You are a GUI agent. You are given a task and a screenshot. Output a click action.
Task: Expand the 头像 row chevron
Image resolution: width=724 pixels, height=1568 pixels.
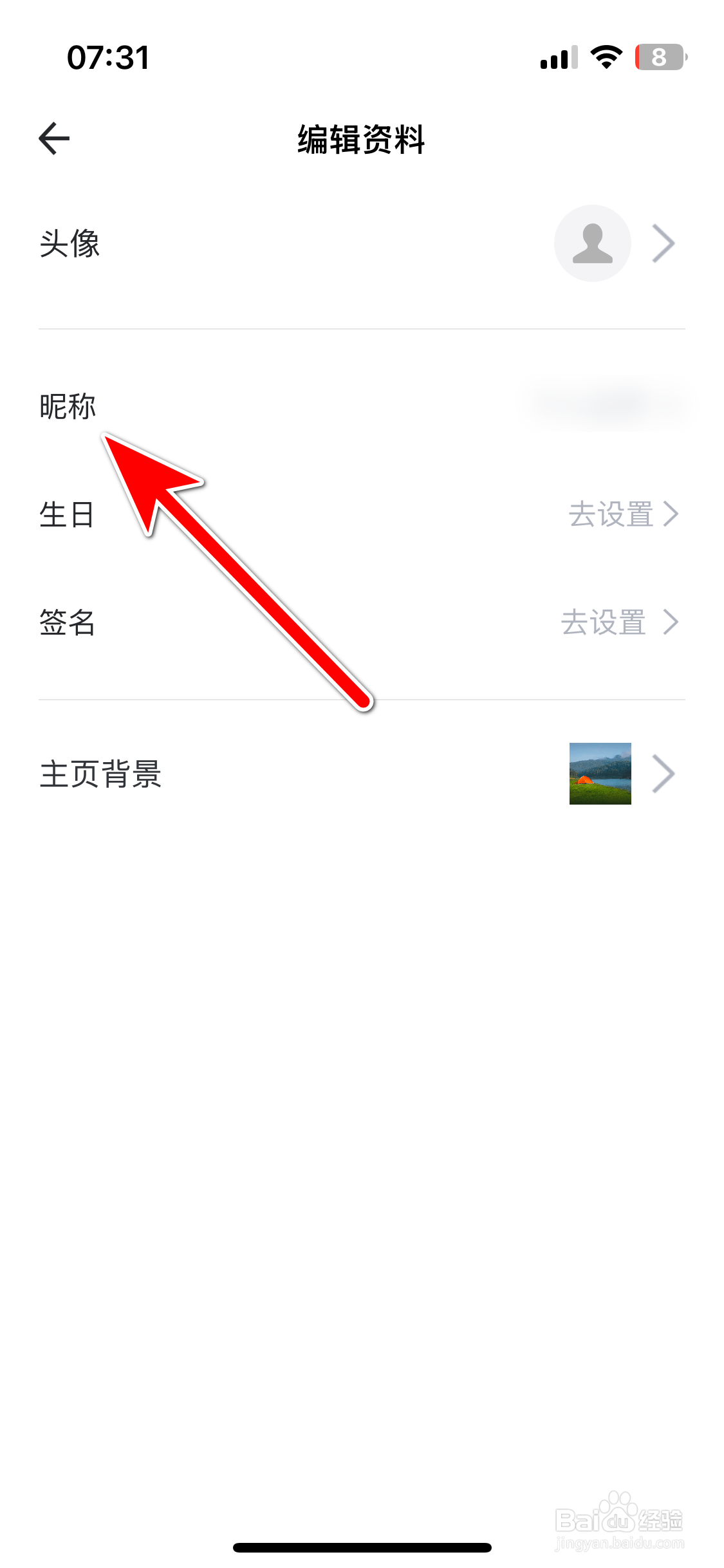pos(663,243)
